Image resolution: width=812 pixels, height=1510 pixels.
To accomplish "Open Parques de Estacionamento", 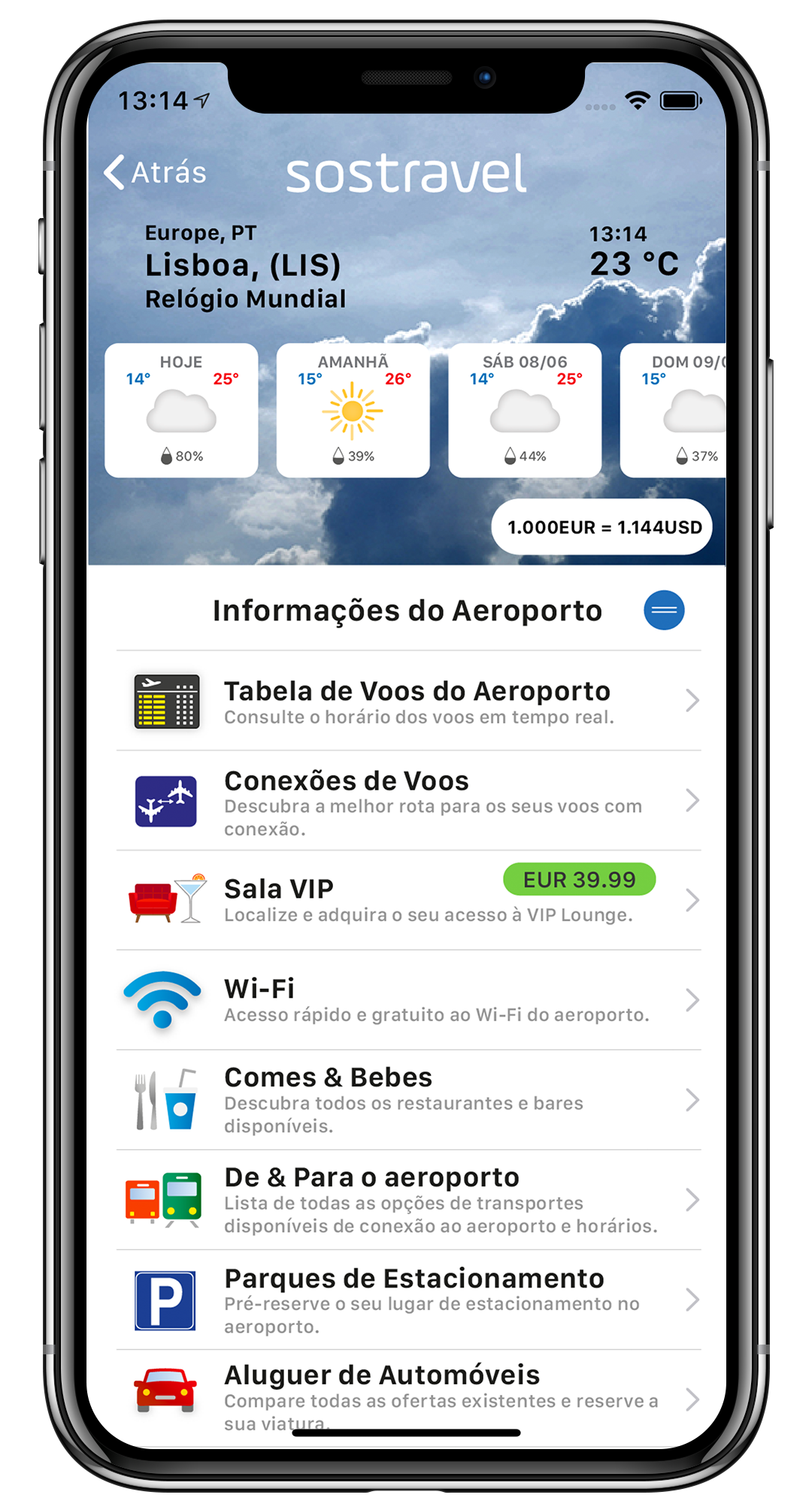I will click(x=410, y=1300).
